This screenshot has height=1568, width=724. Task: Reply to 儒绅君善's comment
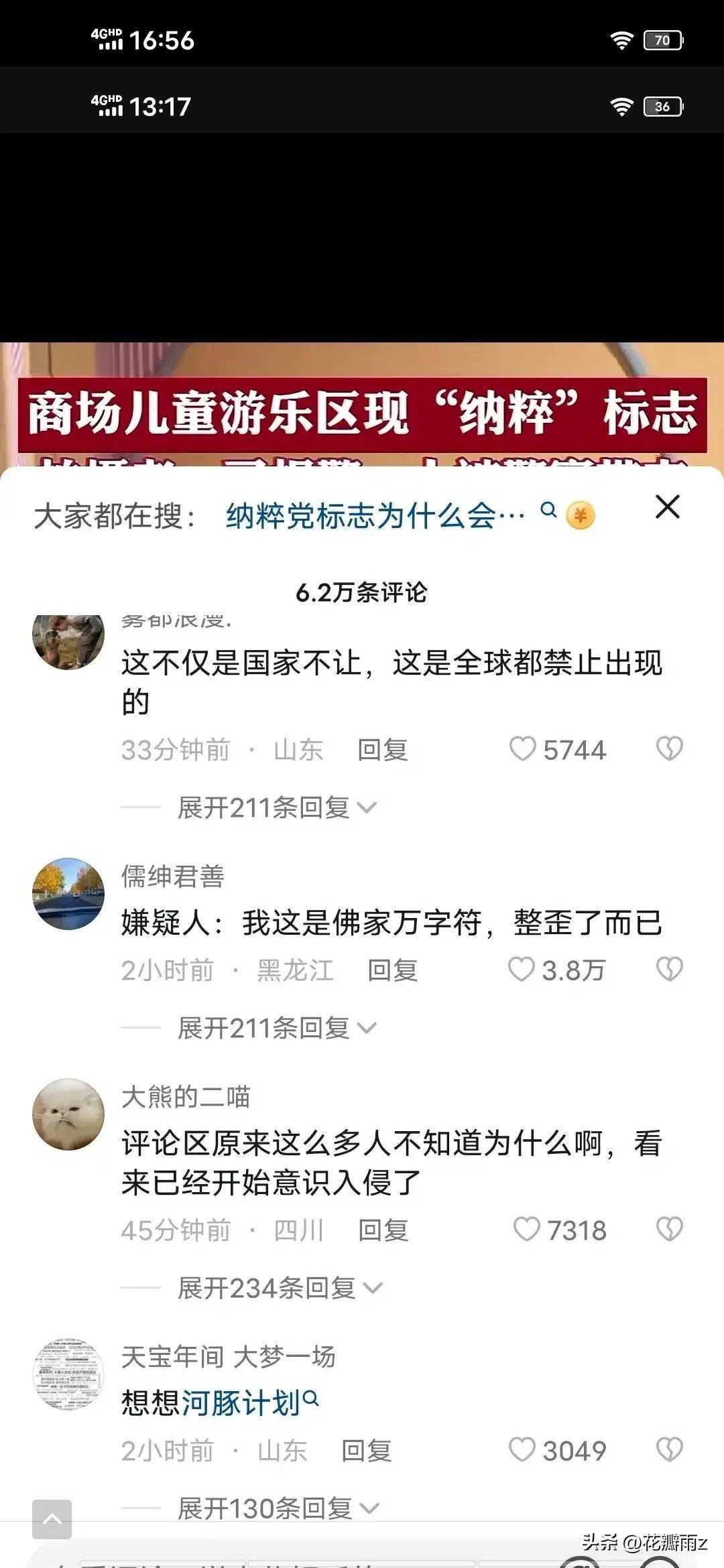(393, 970)
